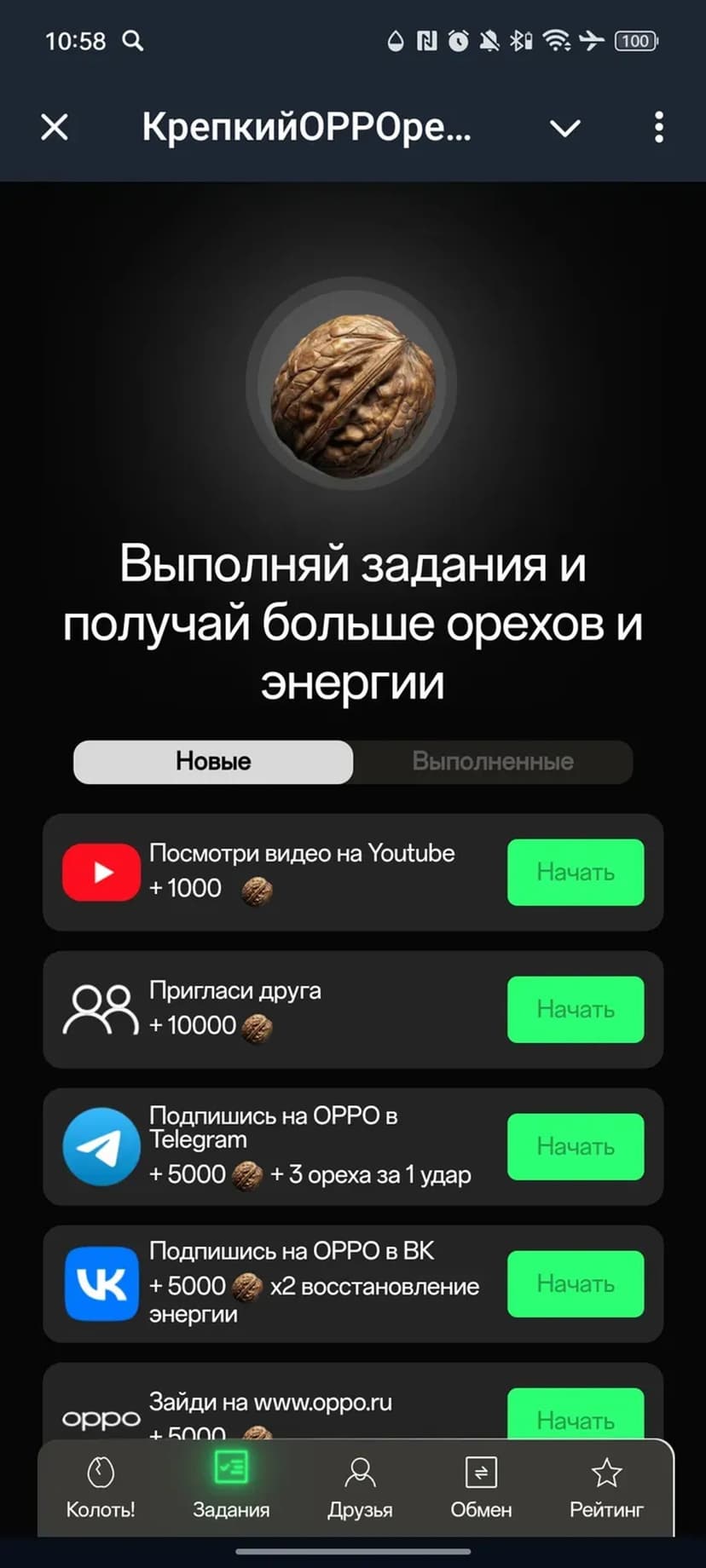
Task: Start the OPPO ВК subscription task
Action: [x=576, y=1283]
